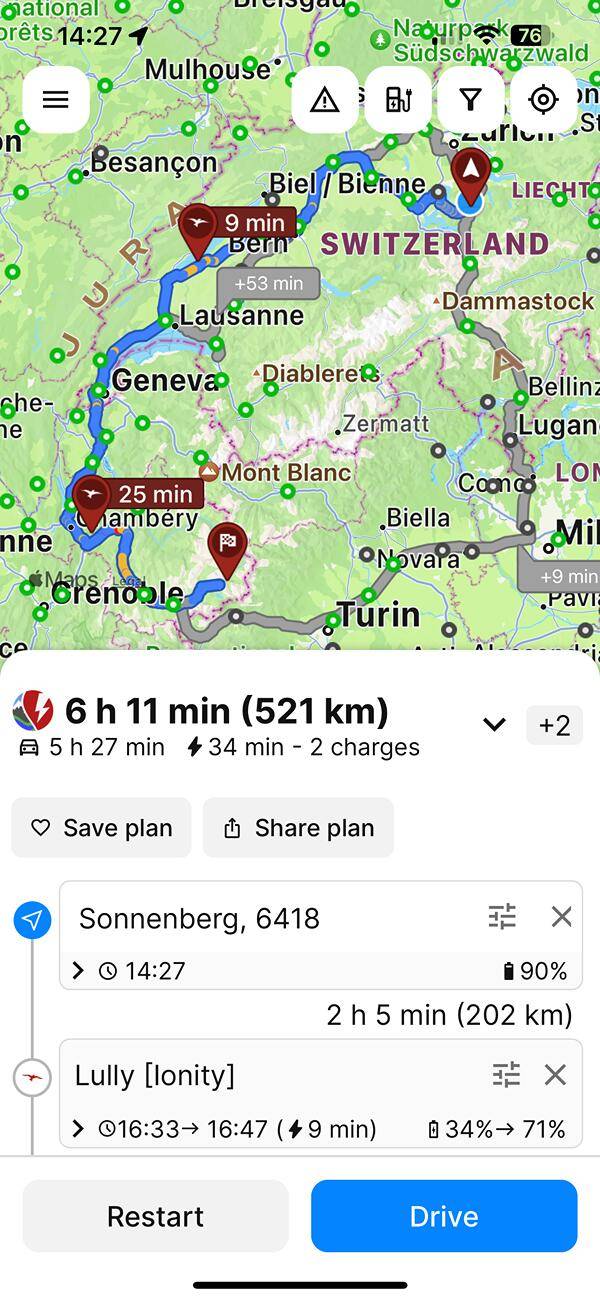
Task: Share plan
Action: click(x=298, y=828)
